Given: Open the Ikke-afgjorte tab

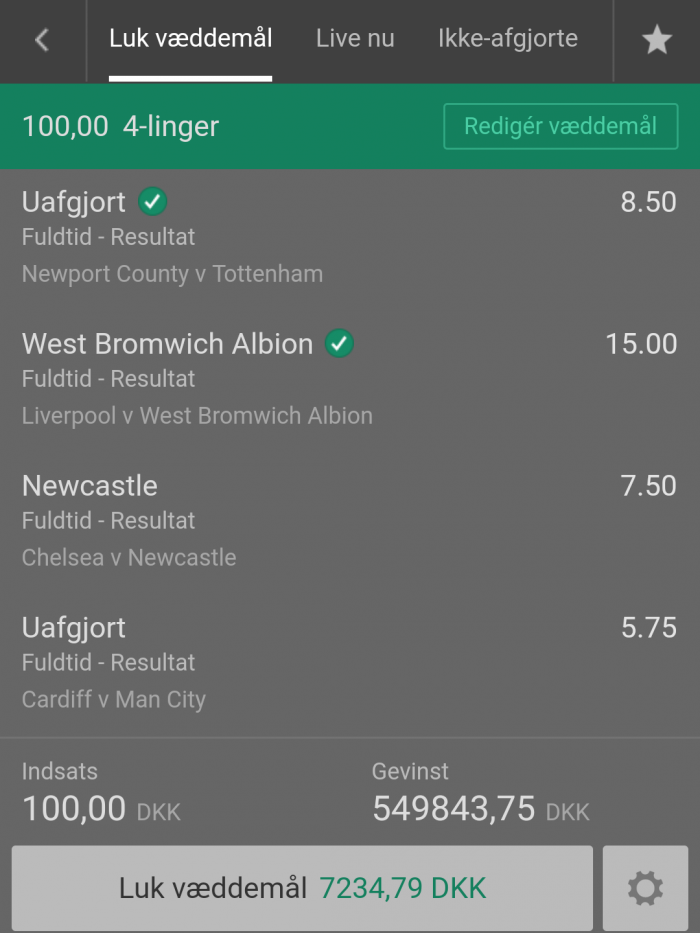Looking at the screenshot, I should pyautogui.click(x=507, y=39).
